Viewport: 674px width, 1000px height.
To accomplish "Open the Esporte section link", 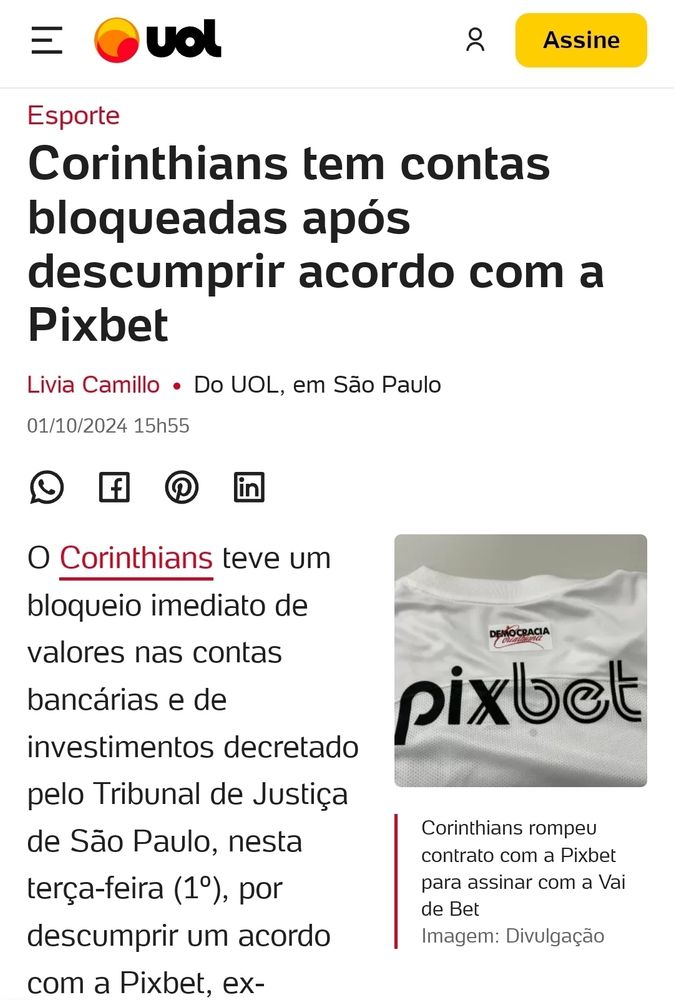I will [x=73, y=115].
